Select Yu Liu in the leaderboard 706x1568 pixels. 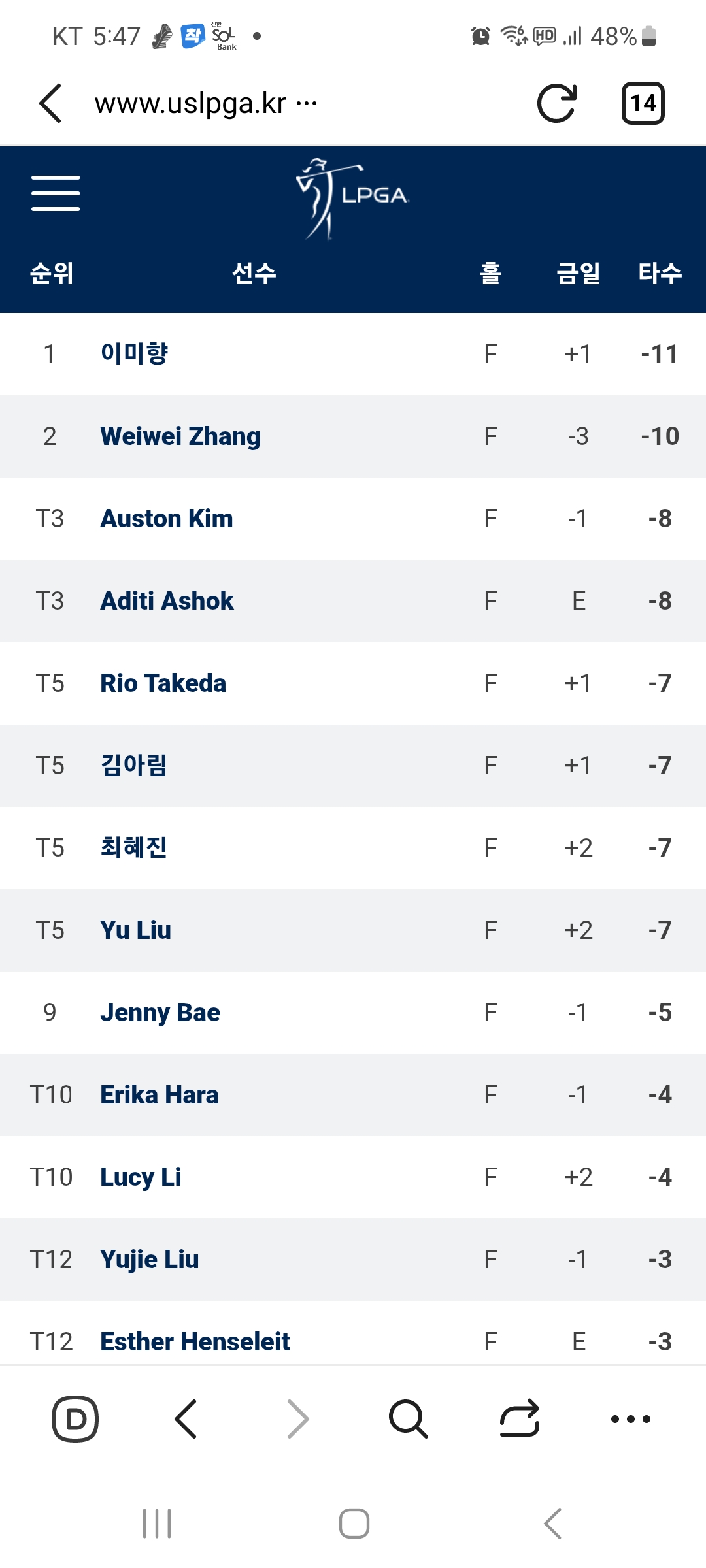[136, 930]
